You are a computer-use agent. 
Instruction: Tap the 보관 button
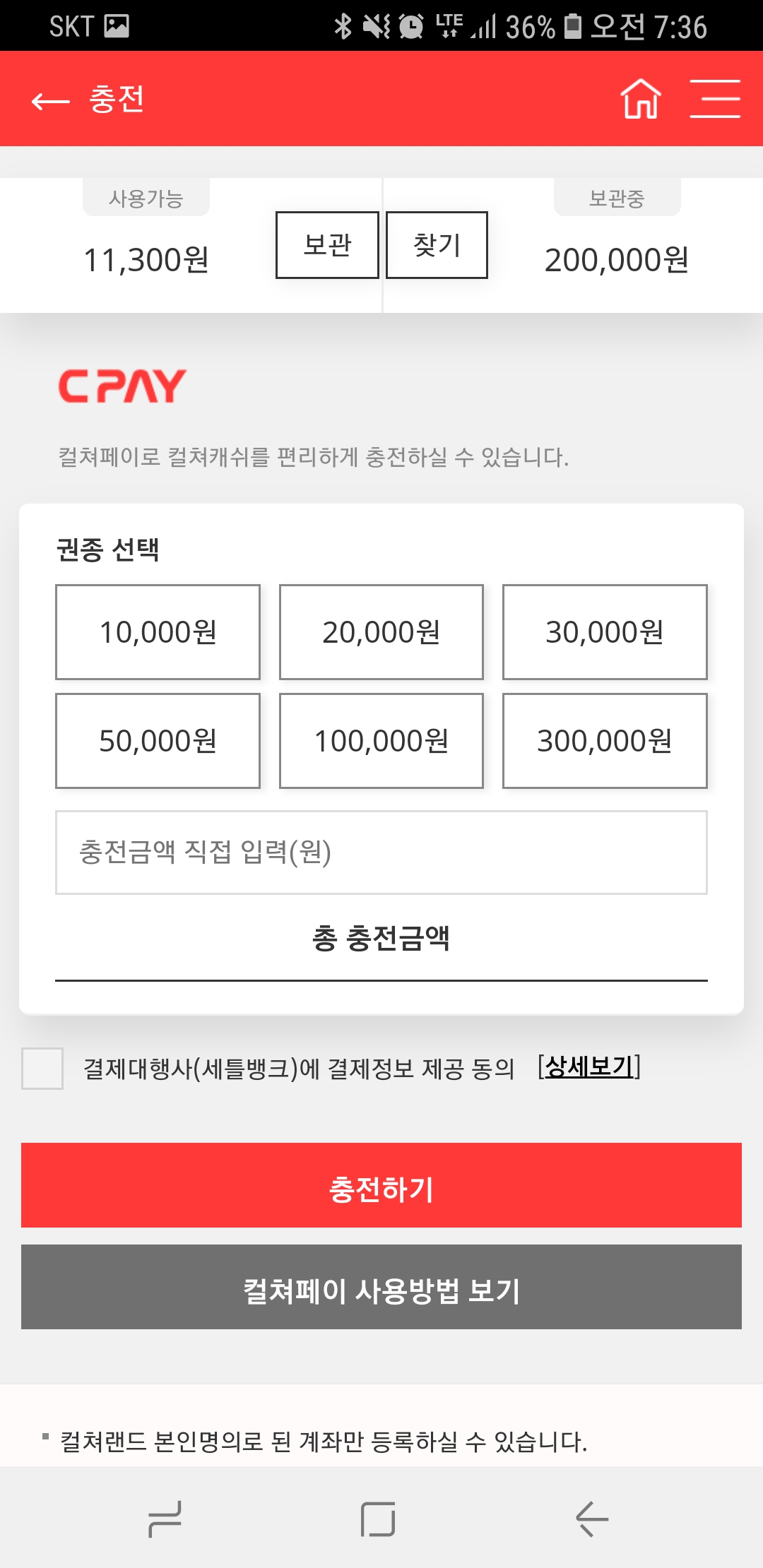[327, 245]
